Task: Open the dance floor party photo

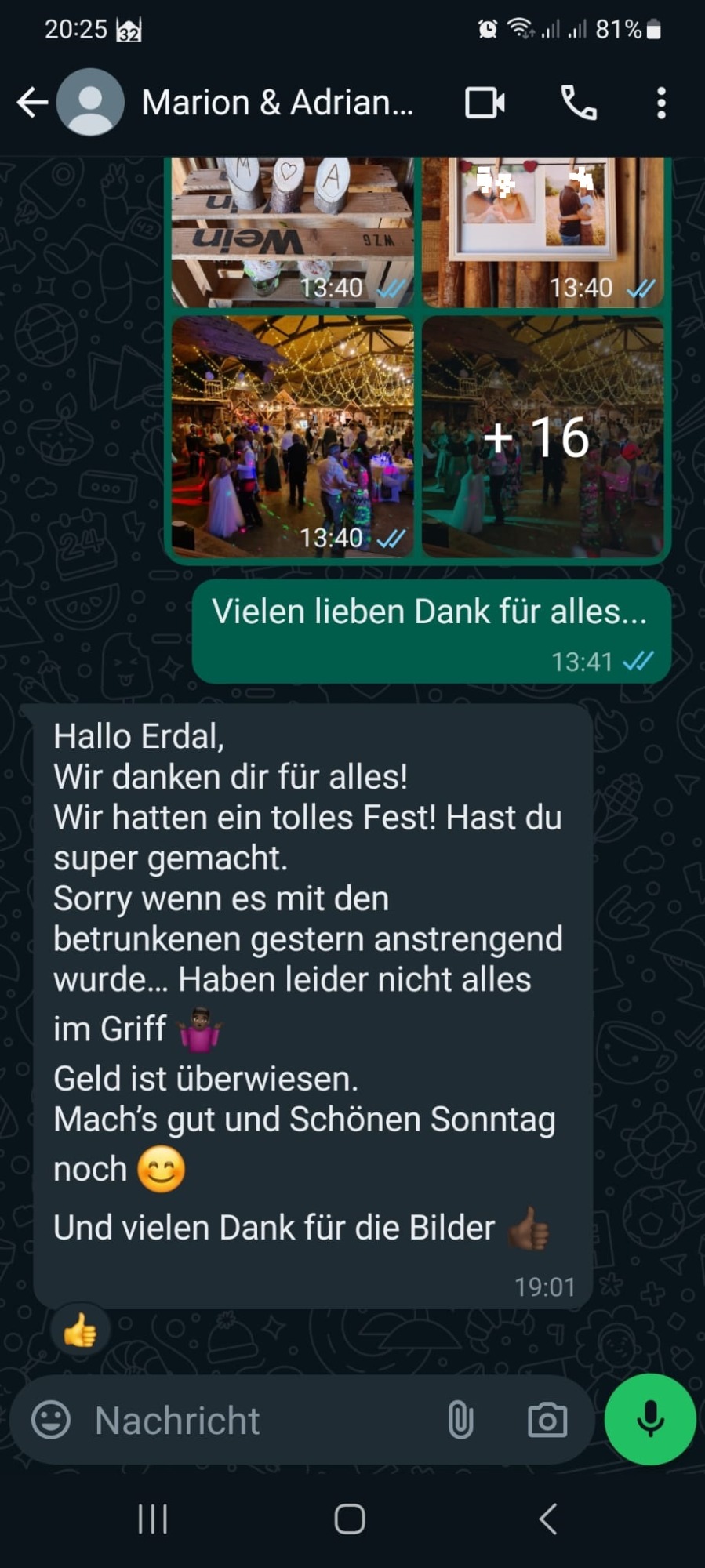Action: point(293,437)
